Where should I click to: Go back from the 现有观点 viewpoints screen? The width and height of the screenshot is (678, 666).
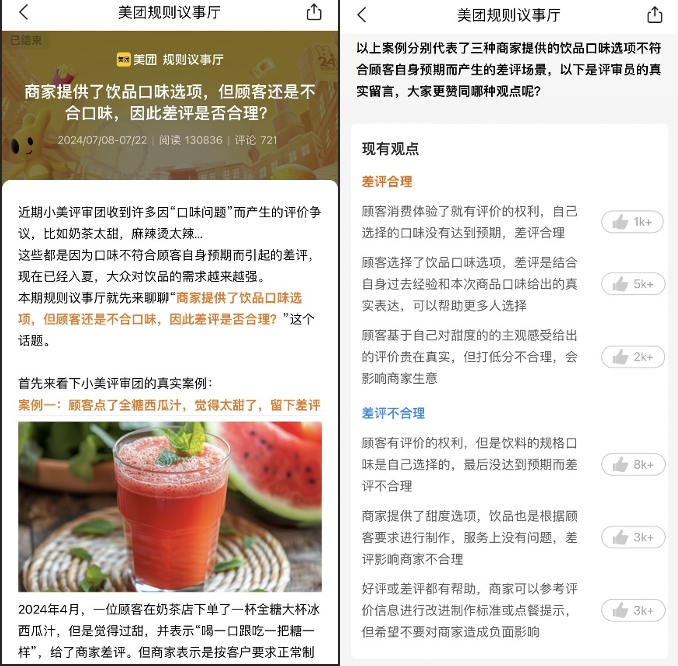[362, 15]
